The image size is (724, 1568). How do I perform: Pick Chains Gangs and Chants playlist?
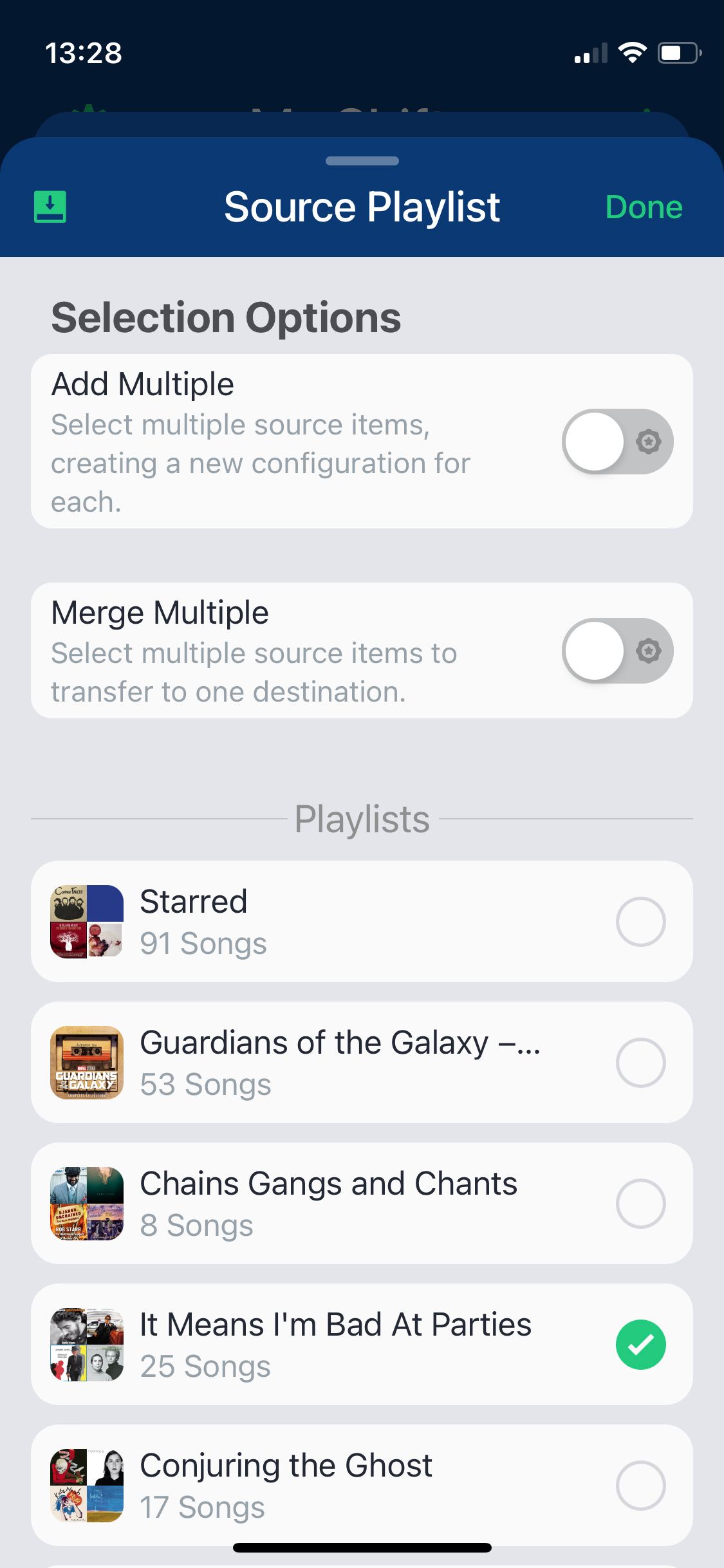[x=640, y=1204]
